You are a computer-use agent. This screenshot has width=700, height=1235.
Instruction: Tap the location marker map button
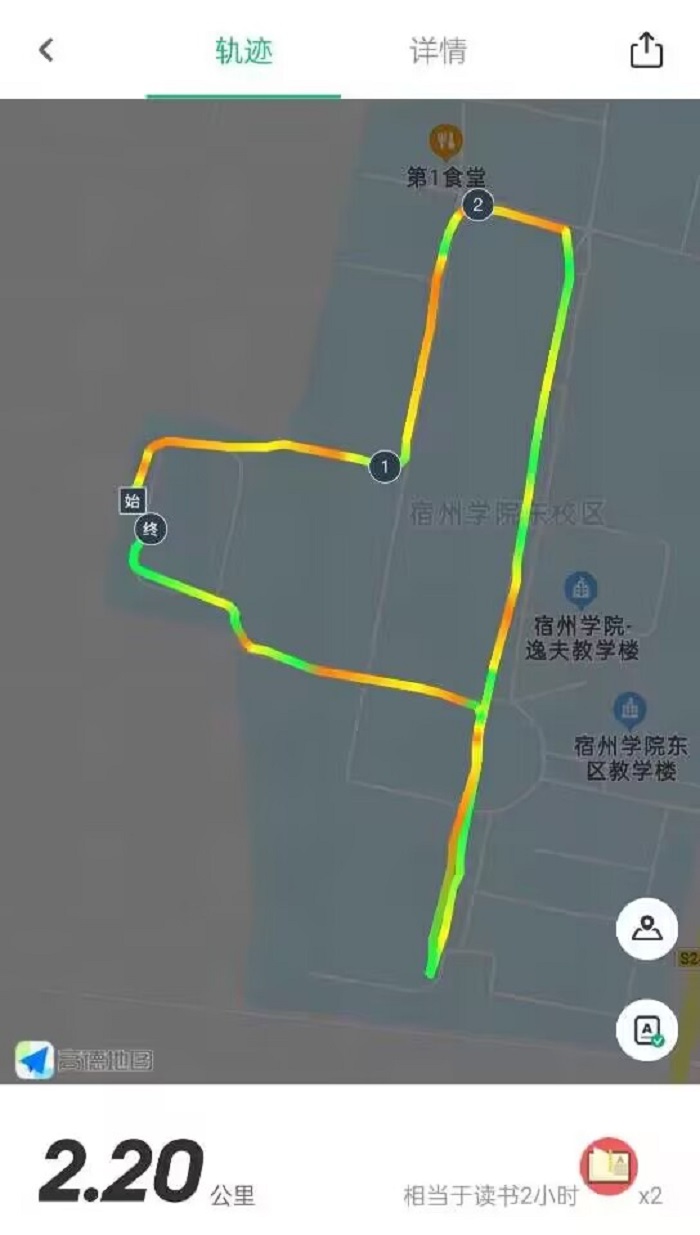coord(647,929)
